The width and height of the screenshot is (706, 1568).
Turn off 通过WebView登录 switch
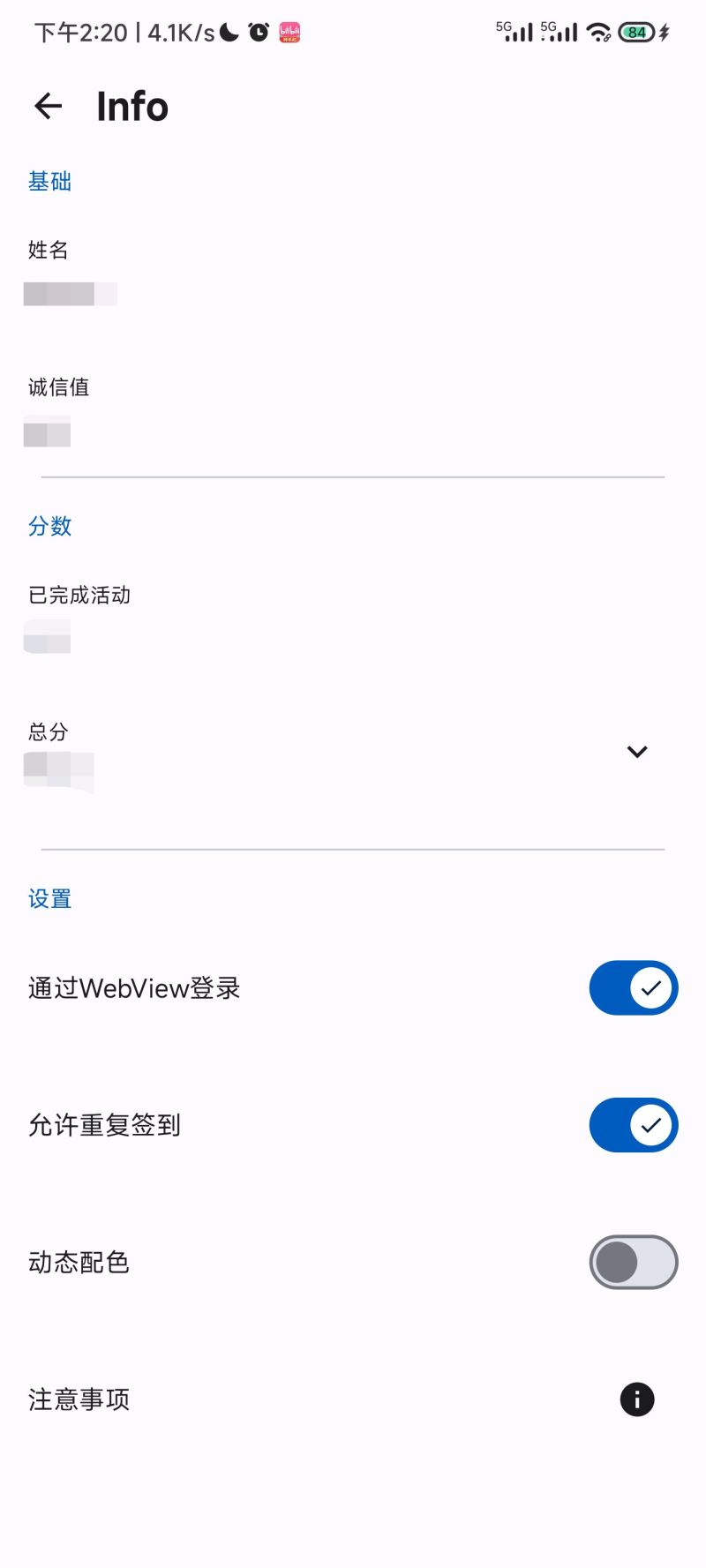point(634,987)
